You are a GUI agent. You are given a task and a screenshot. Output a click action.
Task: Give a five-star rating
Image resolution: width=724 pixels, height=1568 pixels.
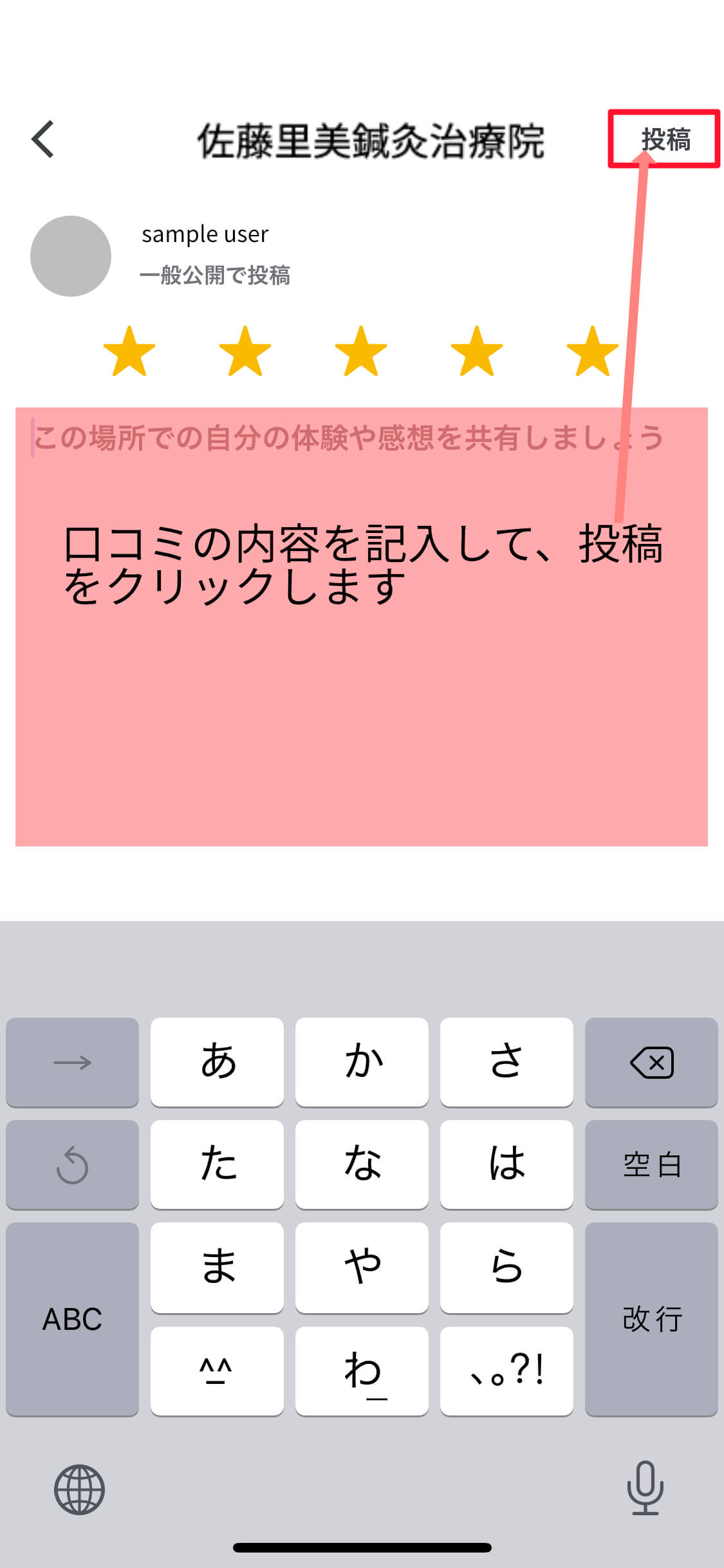pos(592,351)
